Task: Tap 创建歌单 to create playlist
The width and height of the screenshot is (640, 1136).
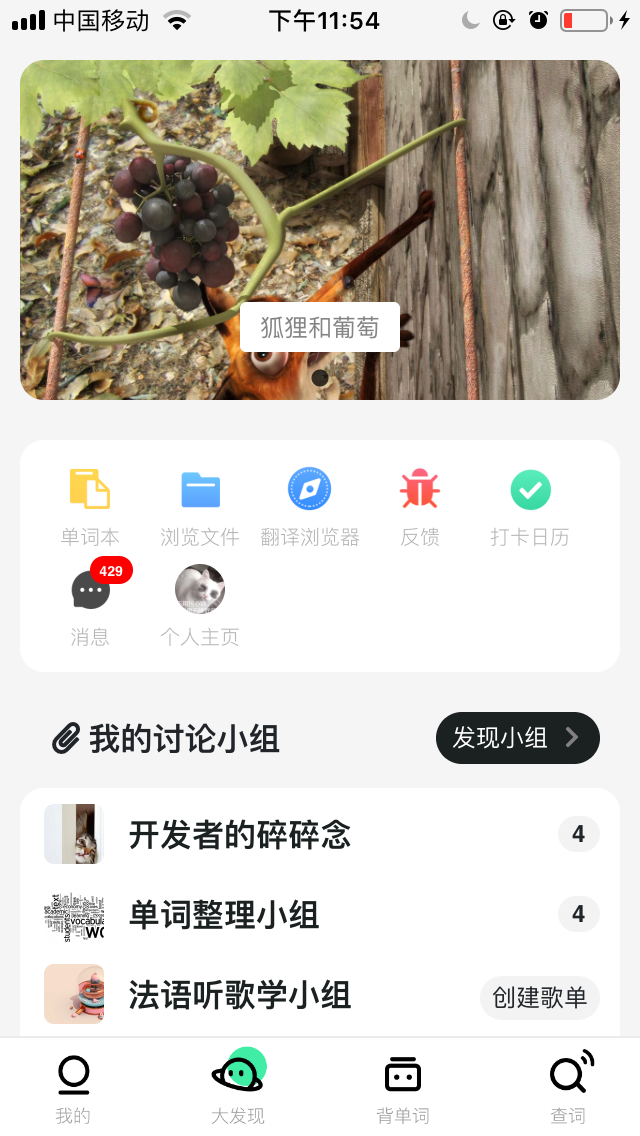Action: [540, 997]
